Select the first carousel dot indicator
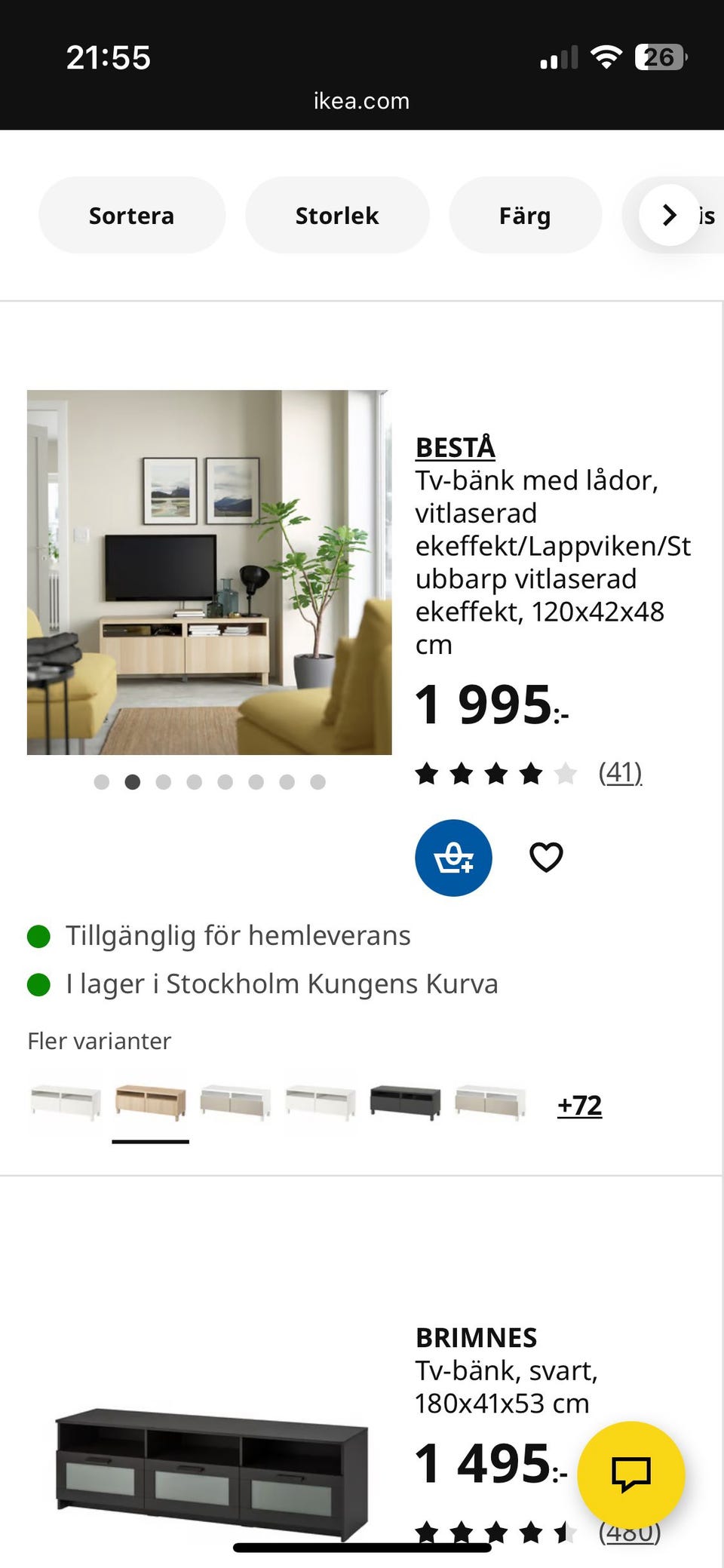Screen dimensions: 724x1568 [102, 782]
